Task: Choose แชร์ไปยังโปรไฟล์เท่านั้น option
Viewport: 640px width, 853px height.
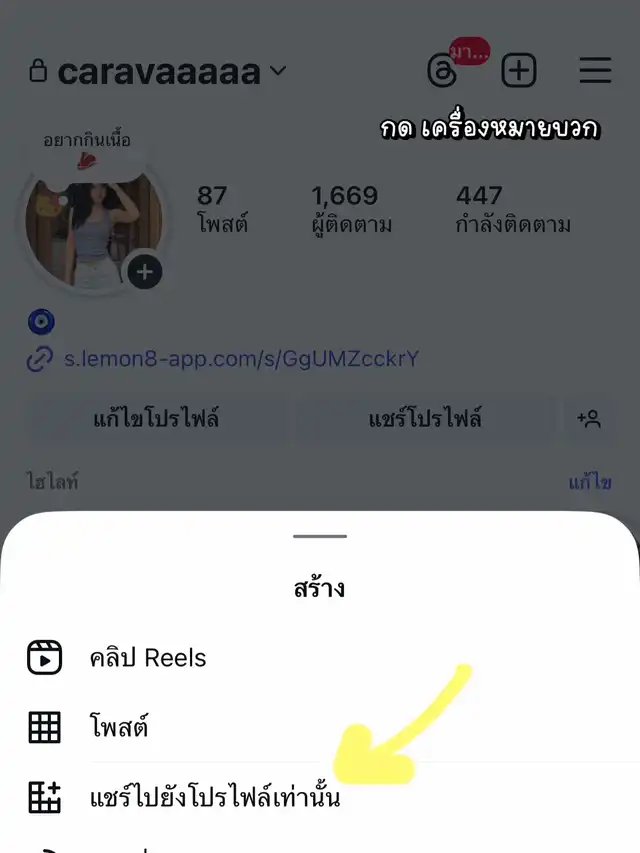Action: pyautogui.click(x=214, y=798)
